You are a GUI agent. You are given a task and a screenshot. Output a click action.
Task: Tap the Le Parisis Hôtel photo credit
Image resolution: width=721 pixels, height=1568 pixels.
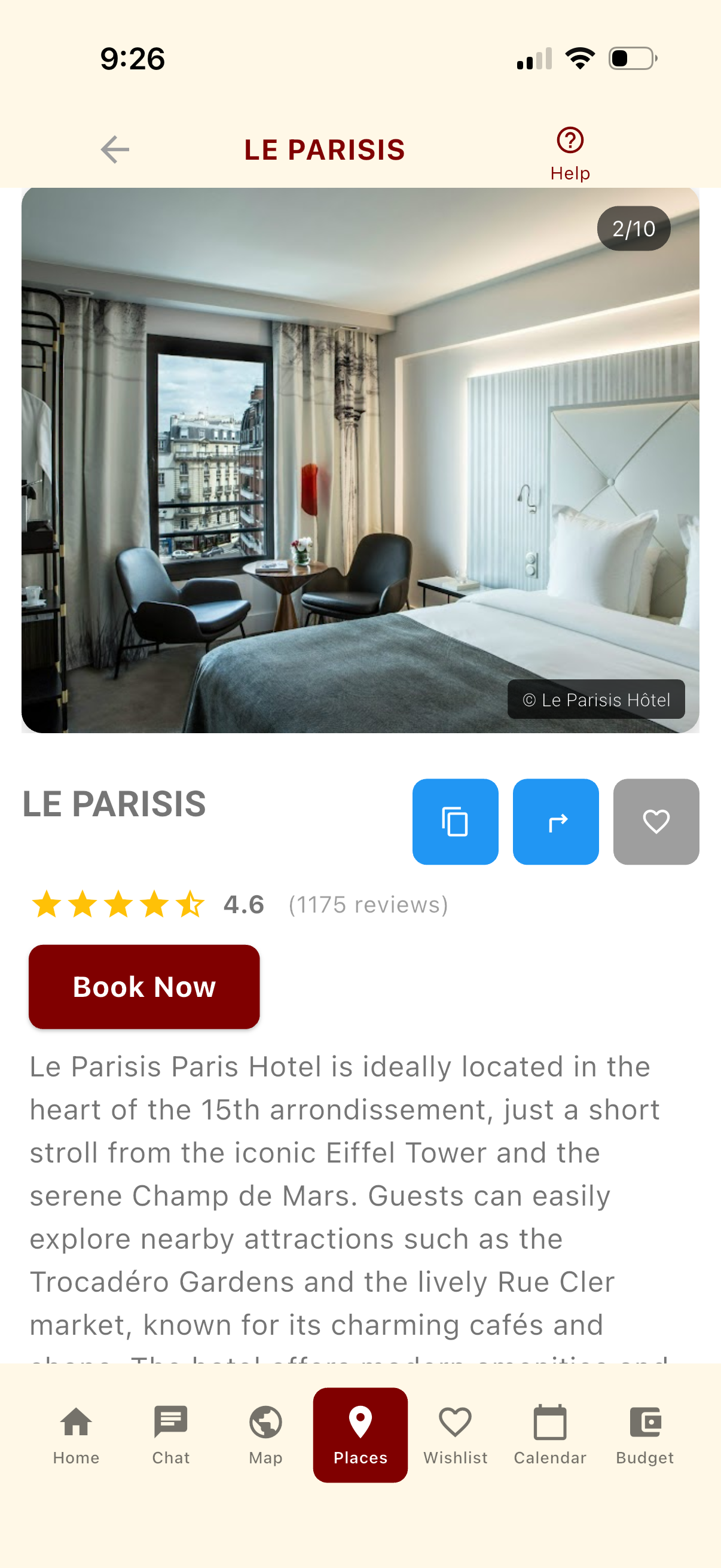point(595,700)
